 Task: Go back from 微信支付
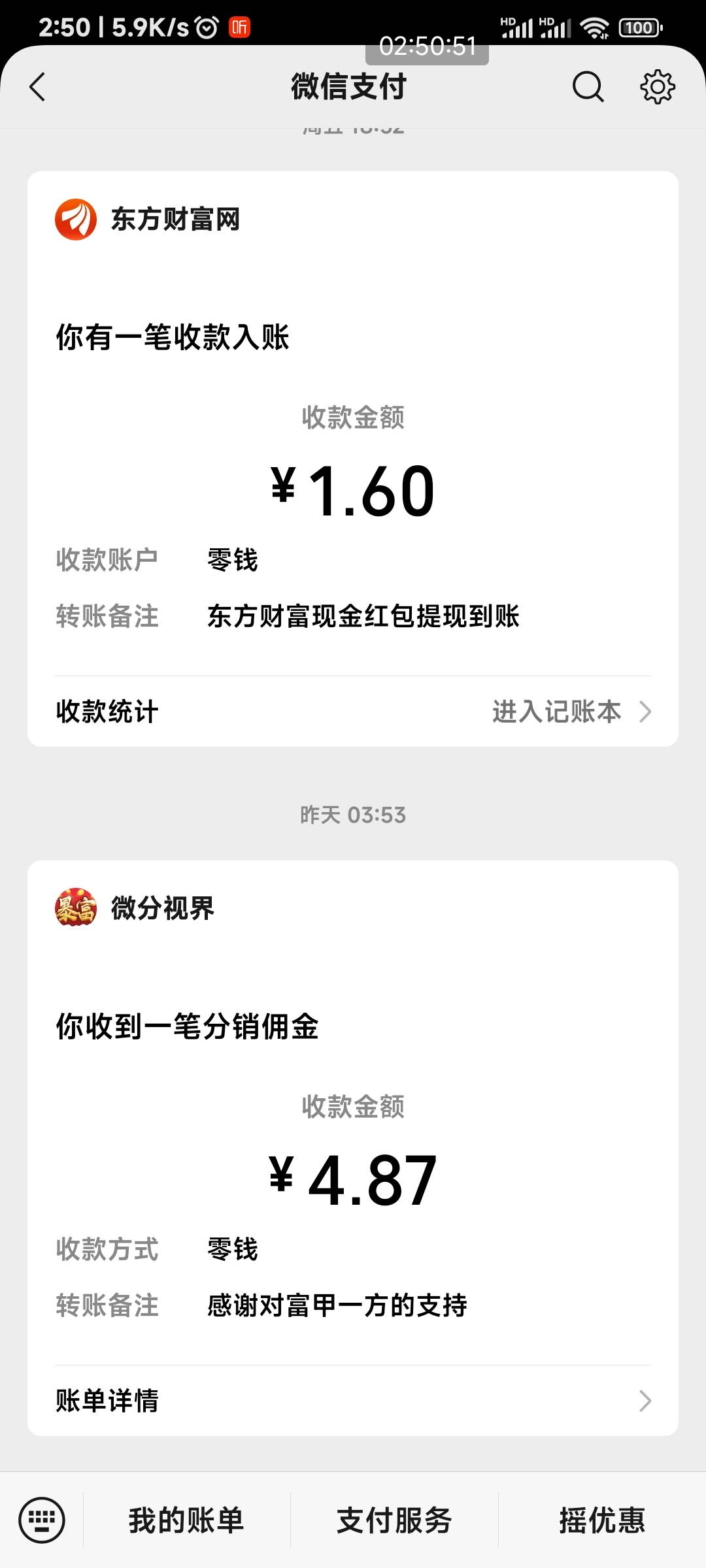click(38, 87)
